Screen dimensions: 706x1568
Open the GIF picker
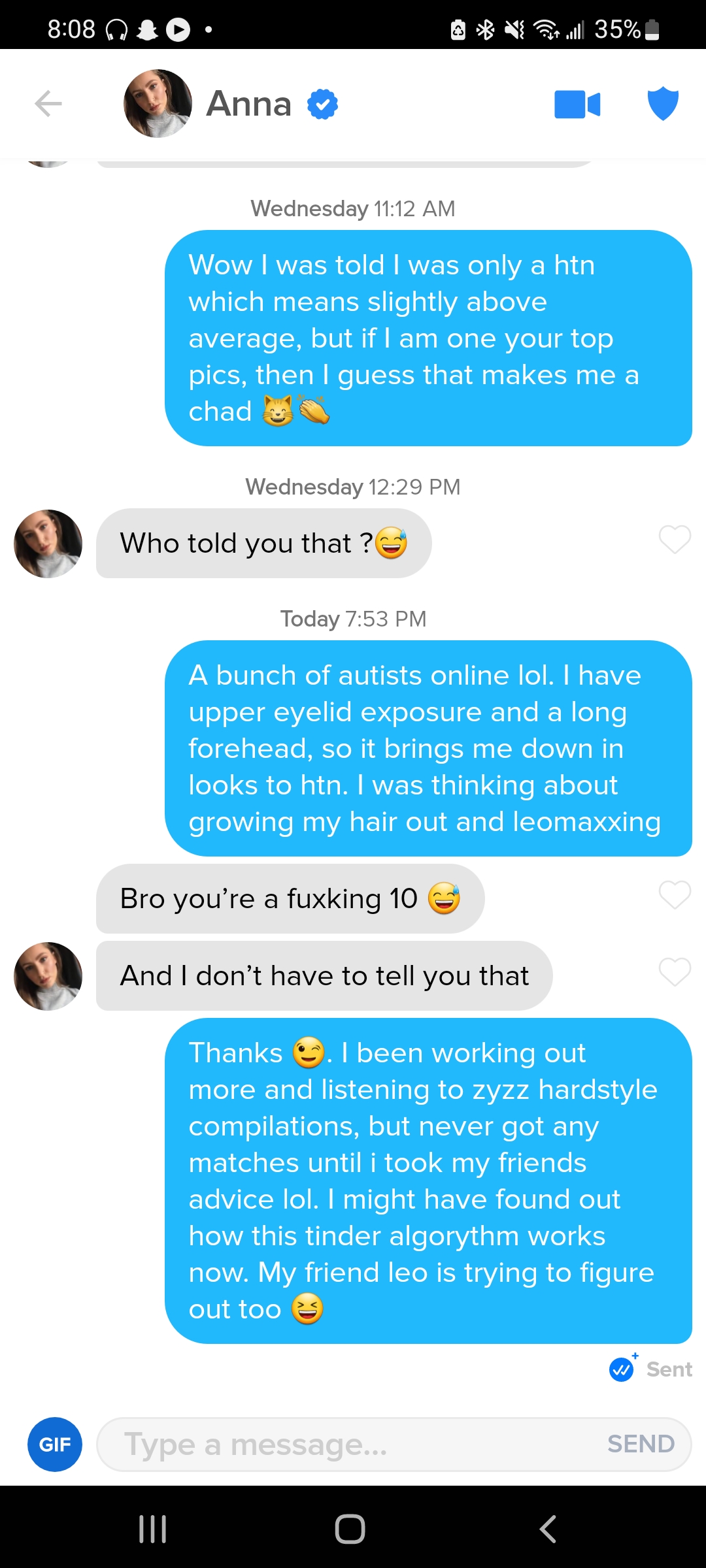point(55,1444)
